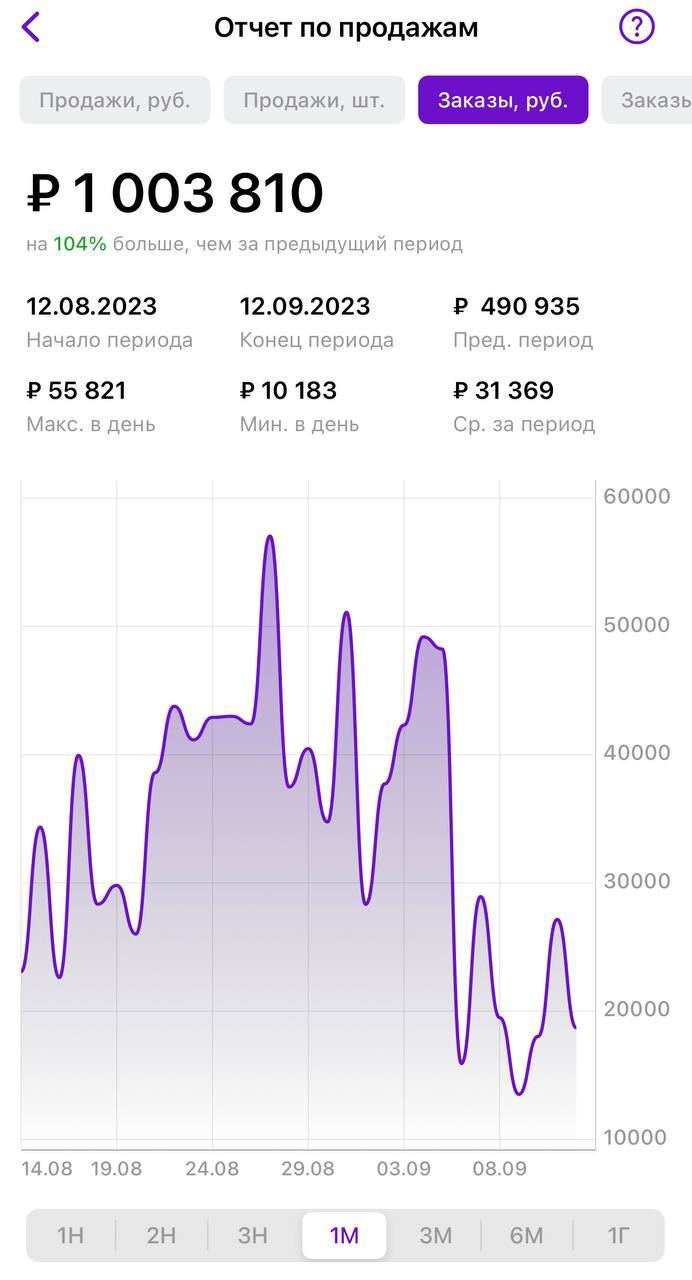Open the help question mark icon
The height and width of the screenshot is (1280, 692).
click(x=636, y=27)
